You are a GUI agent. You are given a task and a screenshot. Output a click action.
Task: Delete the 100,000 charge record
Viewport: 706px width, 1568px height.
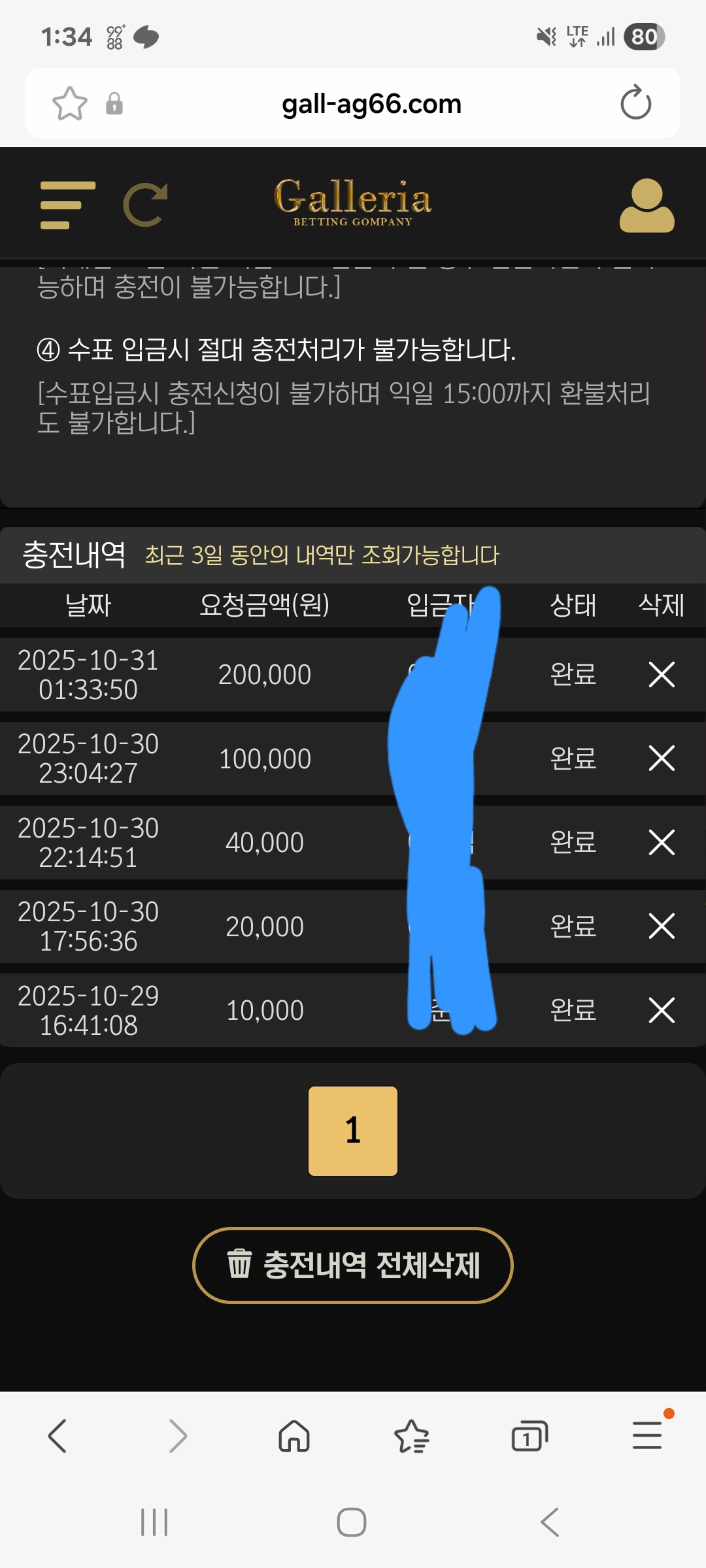tap(661, 759)
